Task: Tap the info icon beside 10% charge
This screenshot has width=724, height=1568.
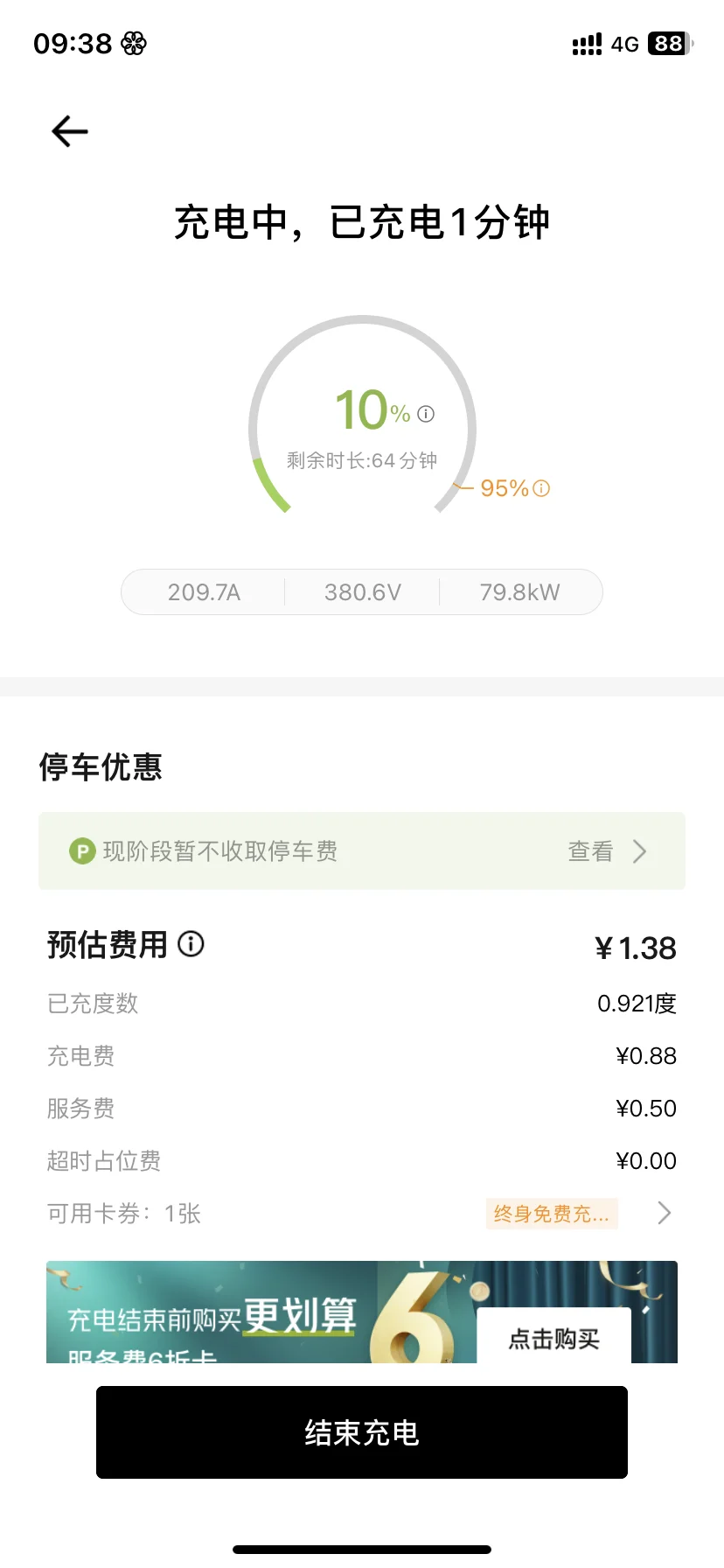Action: (426, 414)
